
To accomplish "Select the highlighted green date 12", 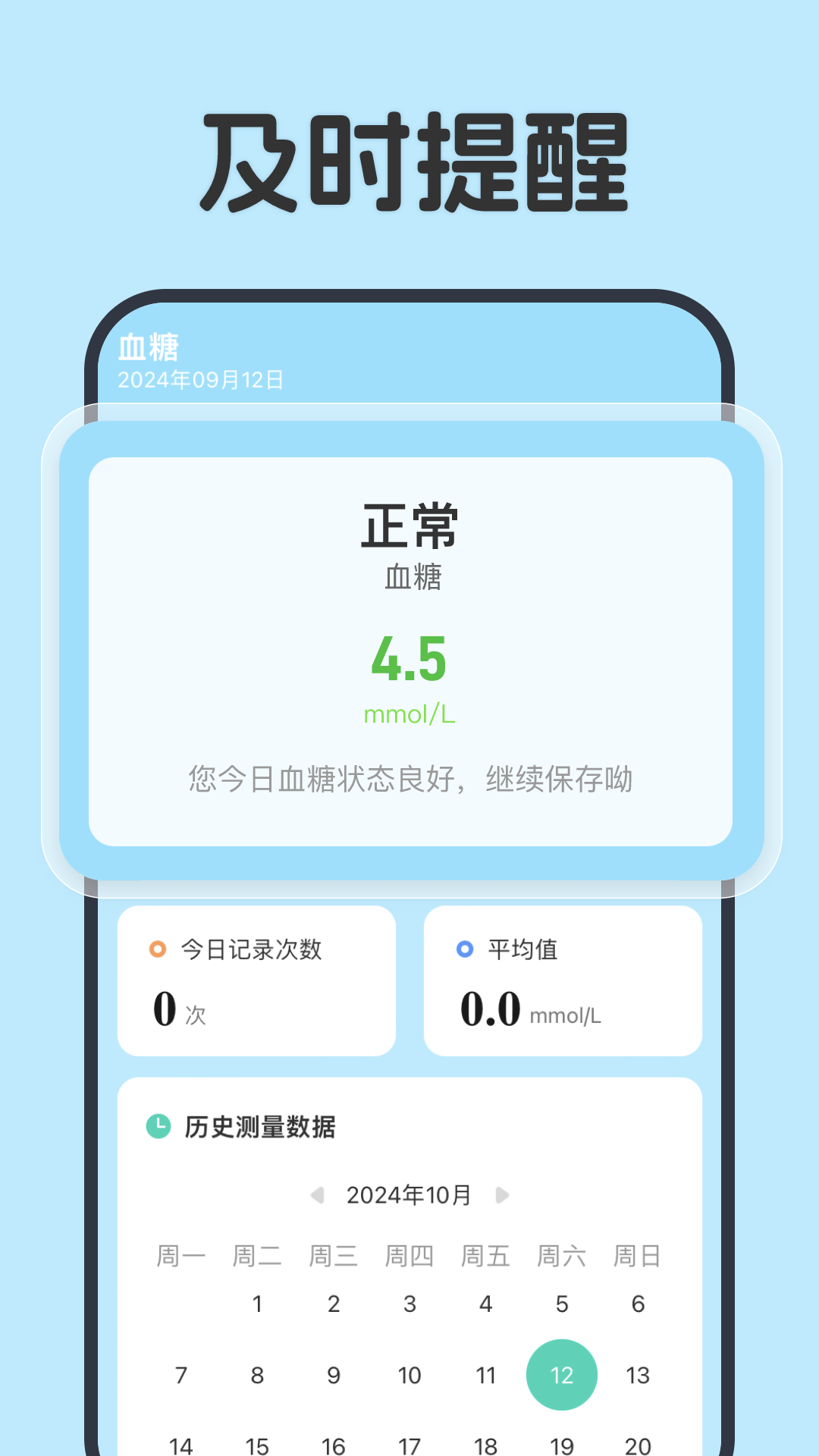I will tap(561, 1374).
